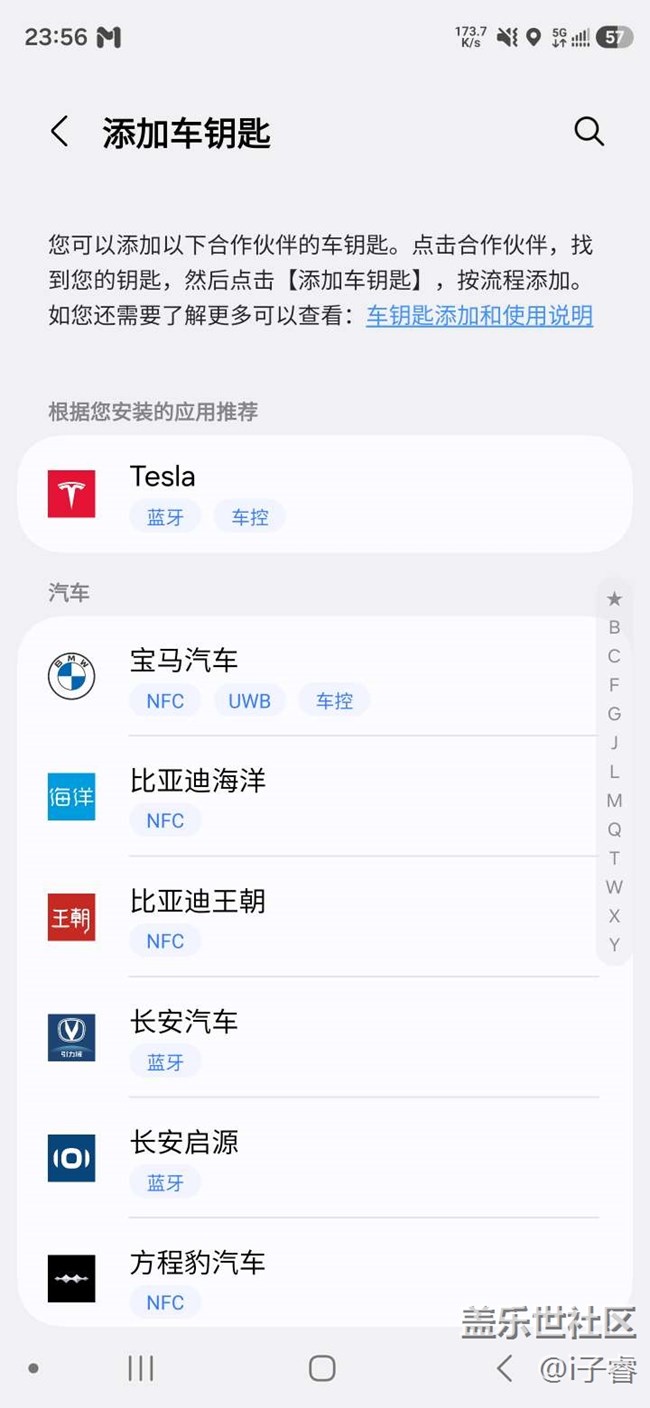Select the recommended Tesla car key
This screenshot has height=1408, width=650.
325,494
